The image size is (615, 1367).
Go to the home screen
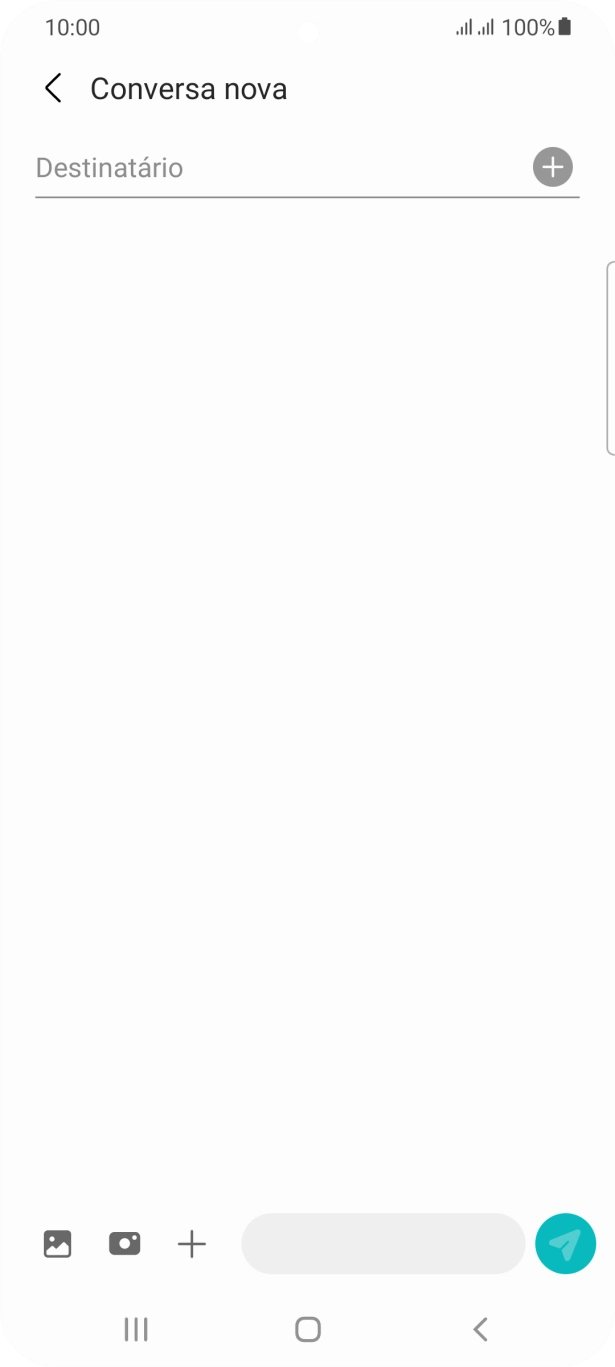point(308,1329)
